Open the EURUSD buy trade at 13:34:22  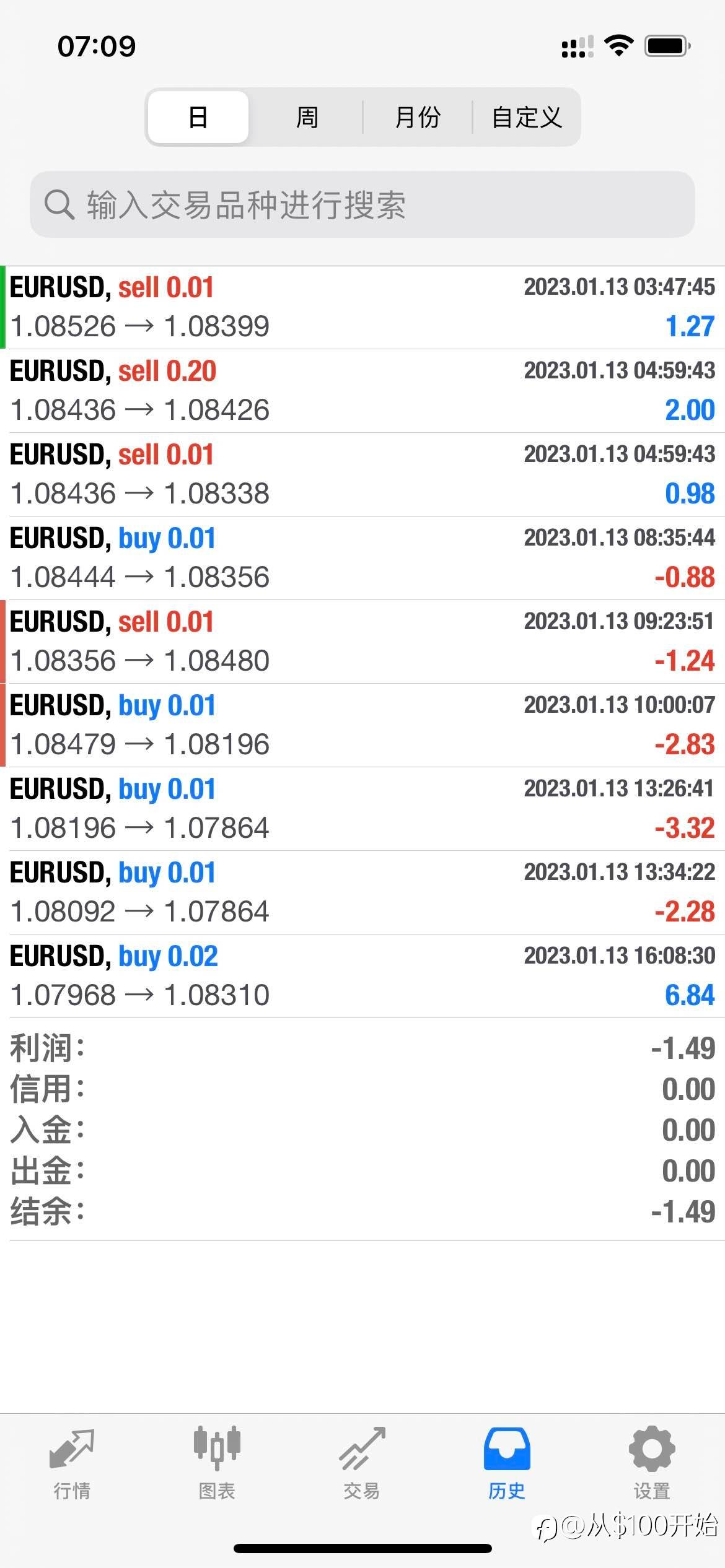pyautogui.click(x=362, y=892)
